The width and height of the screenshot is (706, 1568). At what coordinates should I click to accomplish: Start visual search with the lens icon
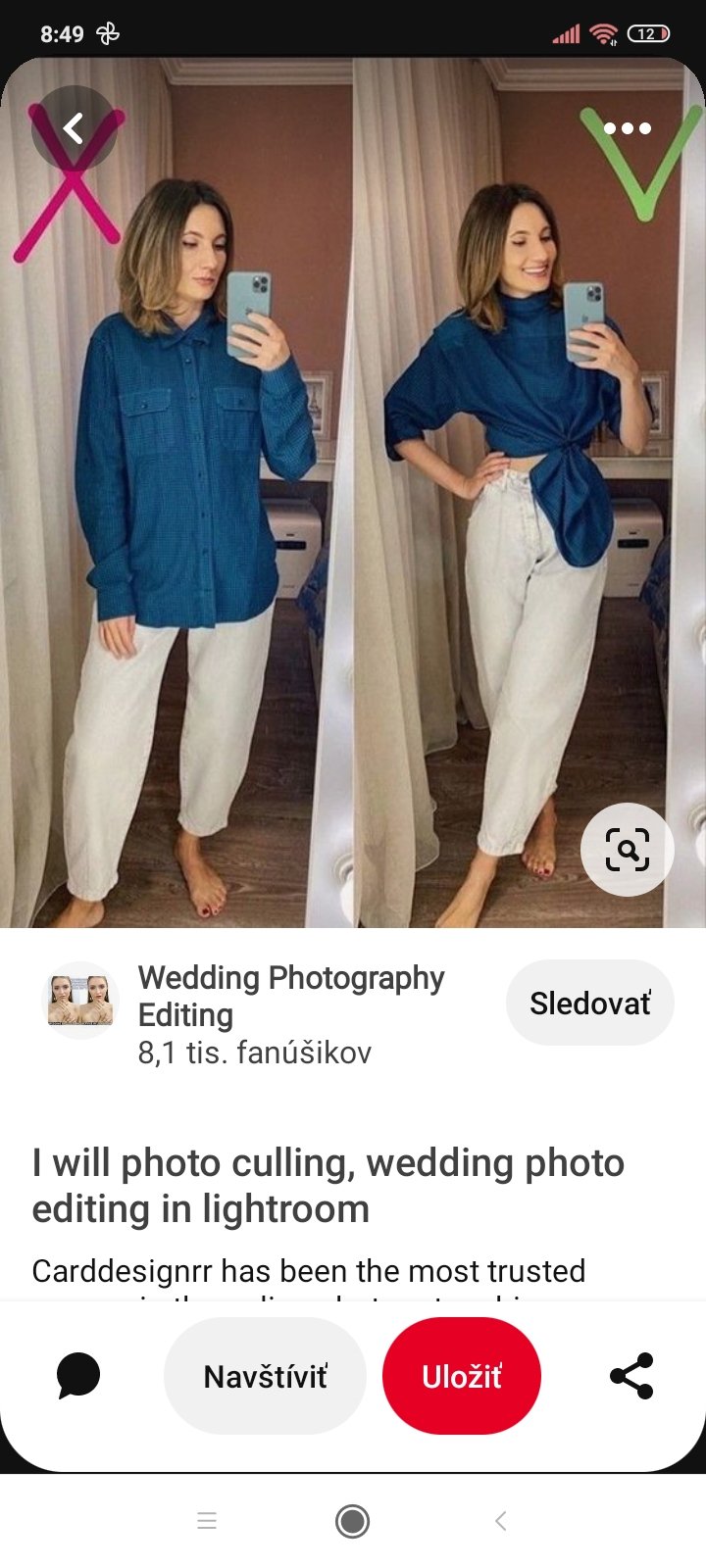click(627, 849)
